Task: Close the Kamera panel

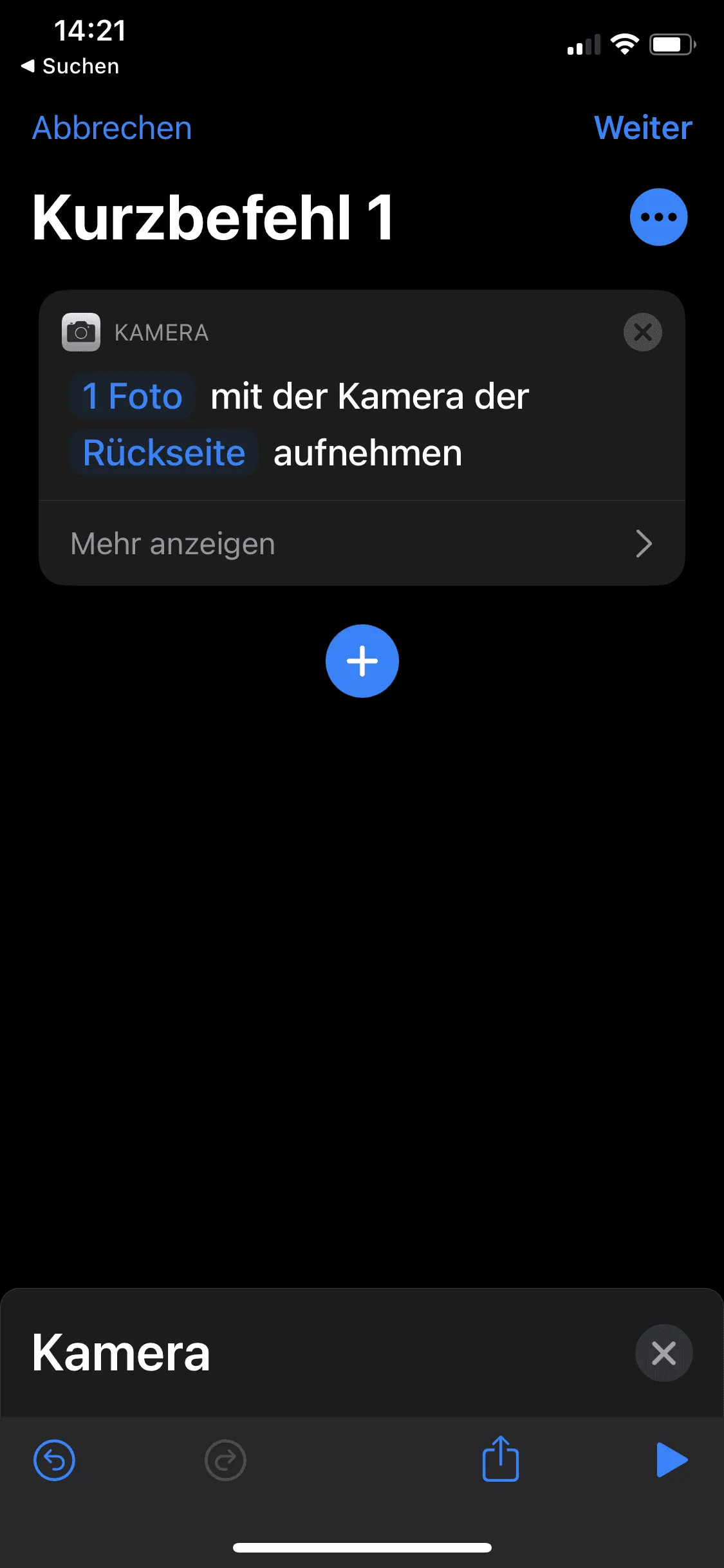Action: pos(664,1353)
